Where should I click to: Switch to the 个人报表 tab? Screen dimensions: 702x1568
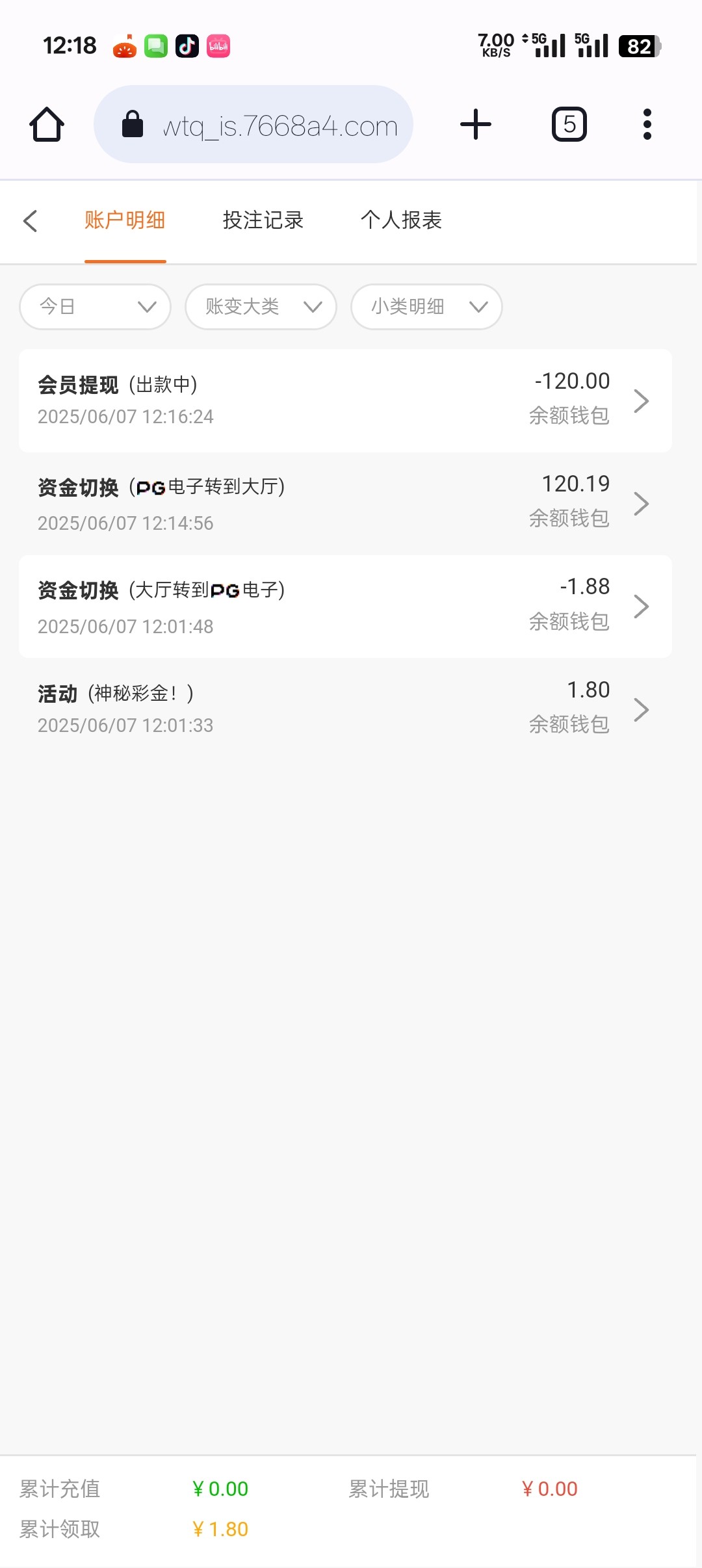pos(401,220)
